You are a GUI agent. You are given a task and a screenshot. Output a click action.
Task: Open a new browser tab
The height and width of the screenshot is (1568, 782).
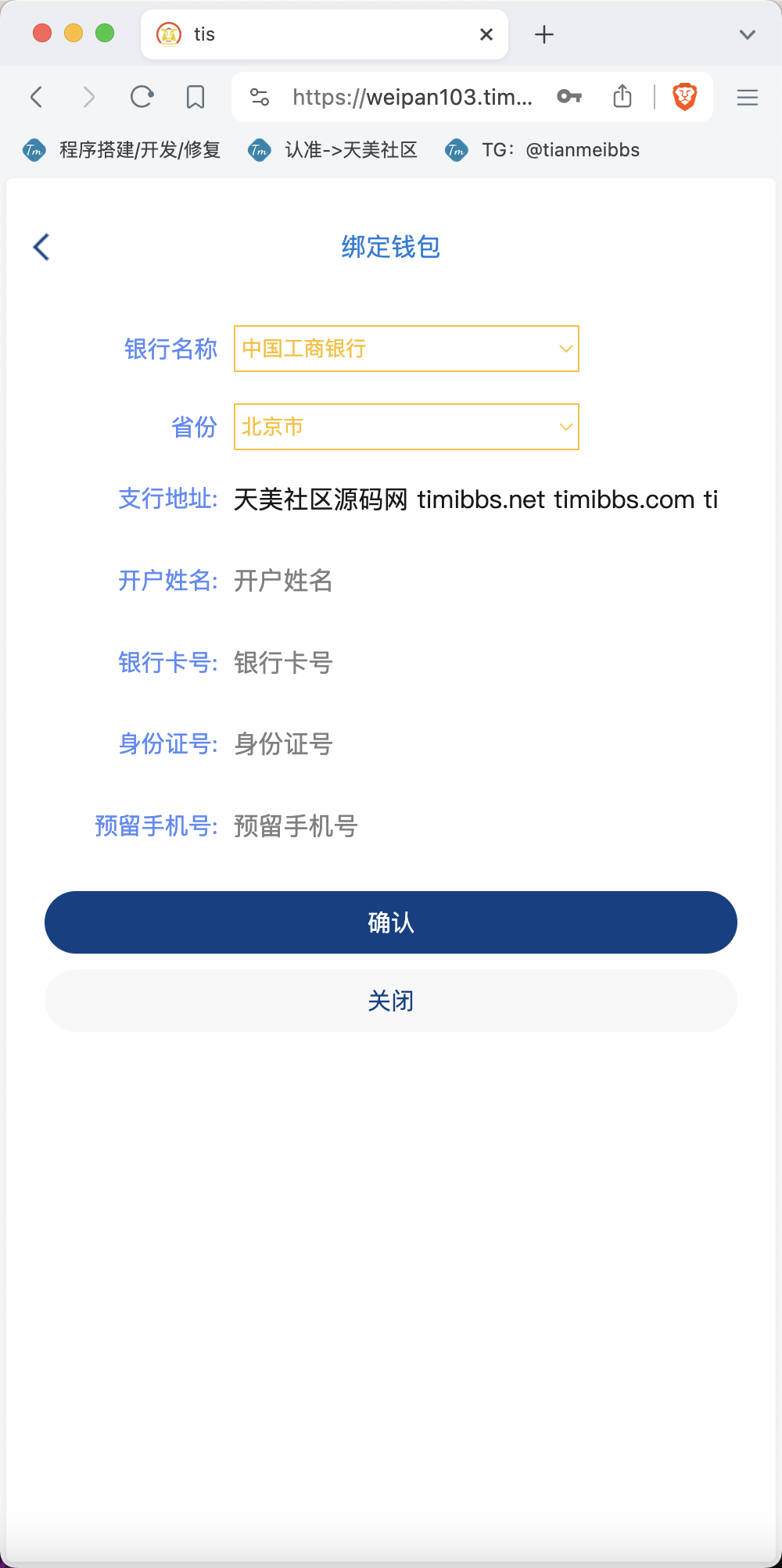click(x=544, y=34)
